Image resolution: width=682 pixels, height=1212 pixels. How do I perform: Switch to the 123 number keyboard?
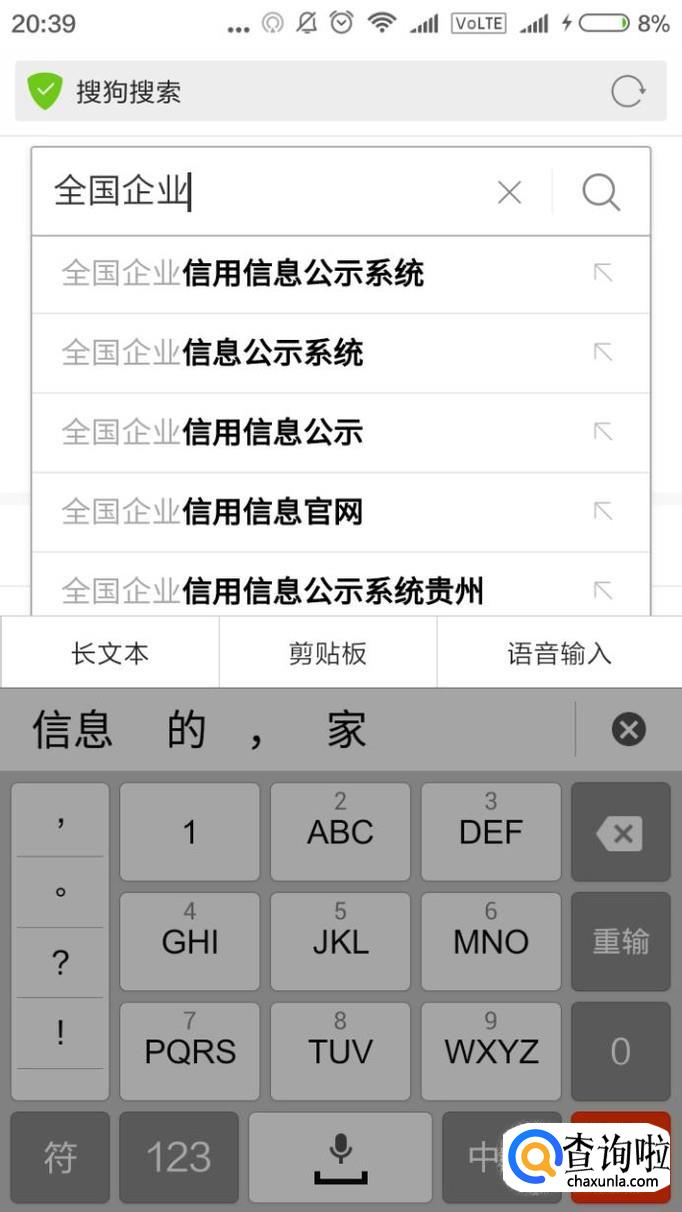[x=179, y=1157]
